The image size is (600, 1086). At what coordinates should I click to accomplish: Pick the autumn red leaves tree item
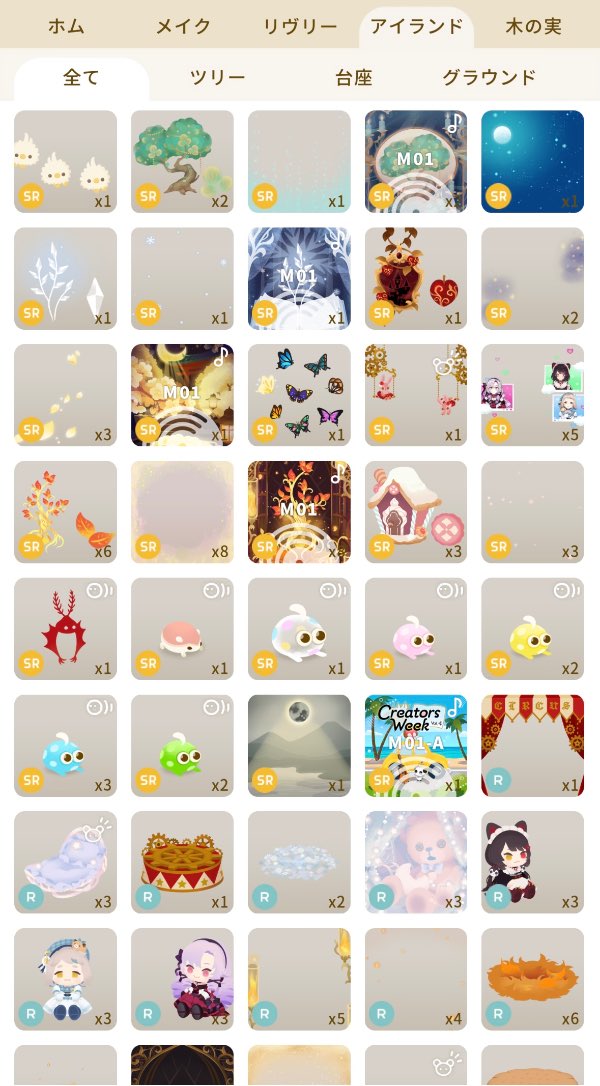pos(65,512)
